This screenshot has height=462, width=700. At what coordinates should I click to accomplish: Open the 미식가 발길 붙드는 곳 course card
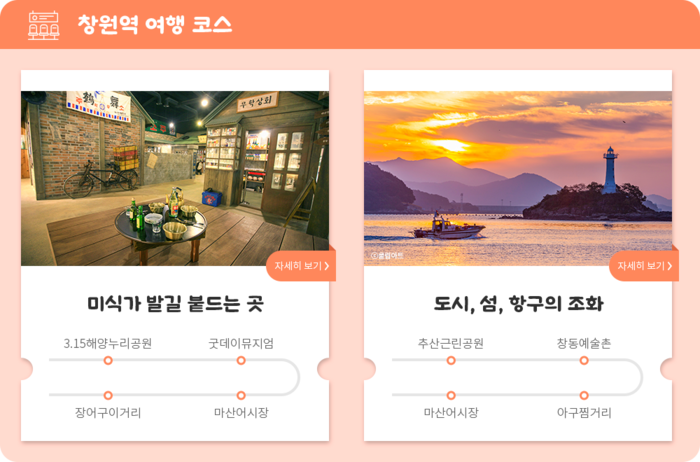coord(175,304)
